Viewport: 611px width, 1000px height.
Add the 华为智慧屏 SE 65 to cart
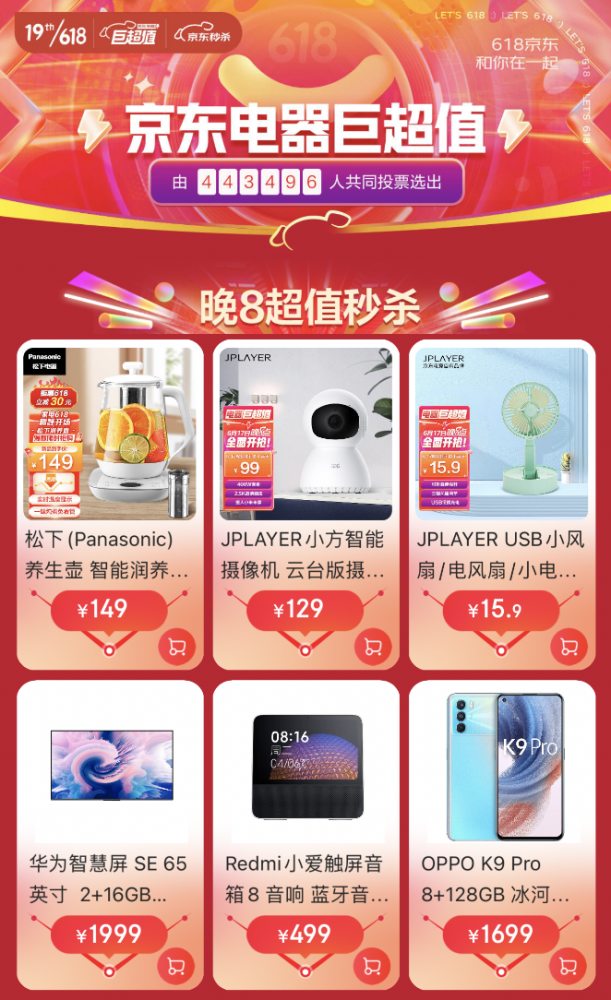176,967
